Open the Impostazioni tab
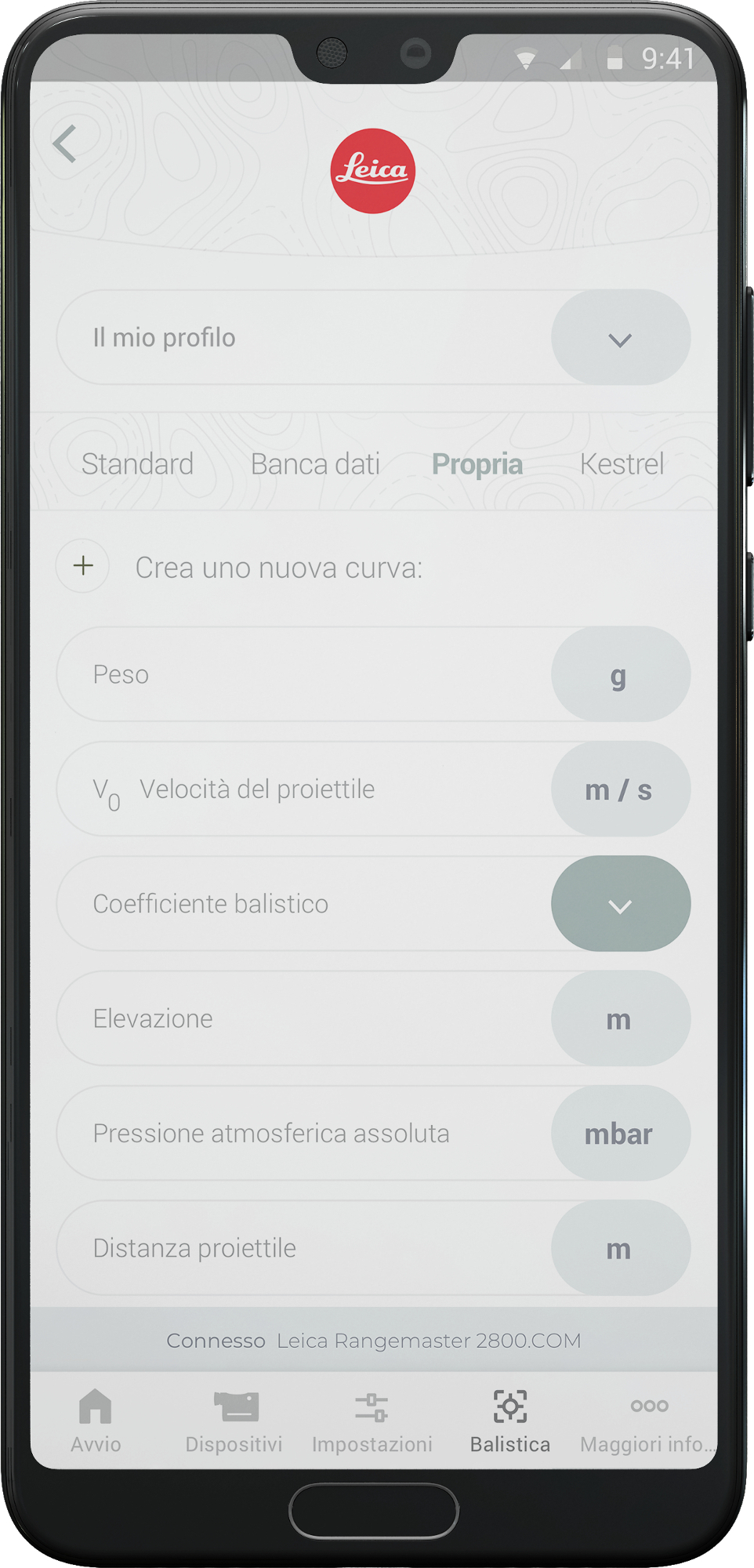 (x=372, y=1421)
